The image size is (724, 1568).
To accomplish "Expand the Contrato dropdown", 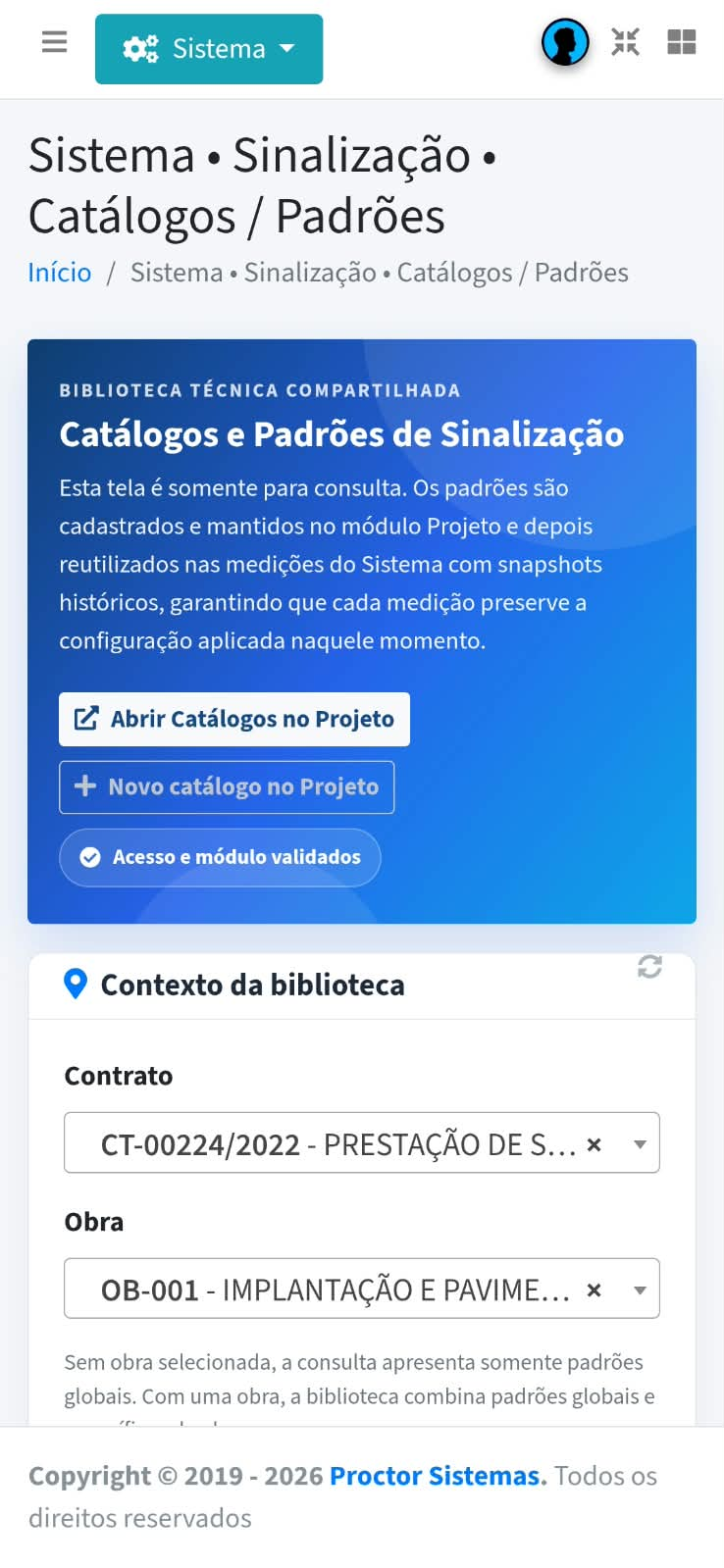I will coord(640,1144).
